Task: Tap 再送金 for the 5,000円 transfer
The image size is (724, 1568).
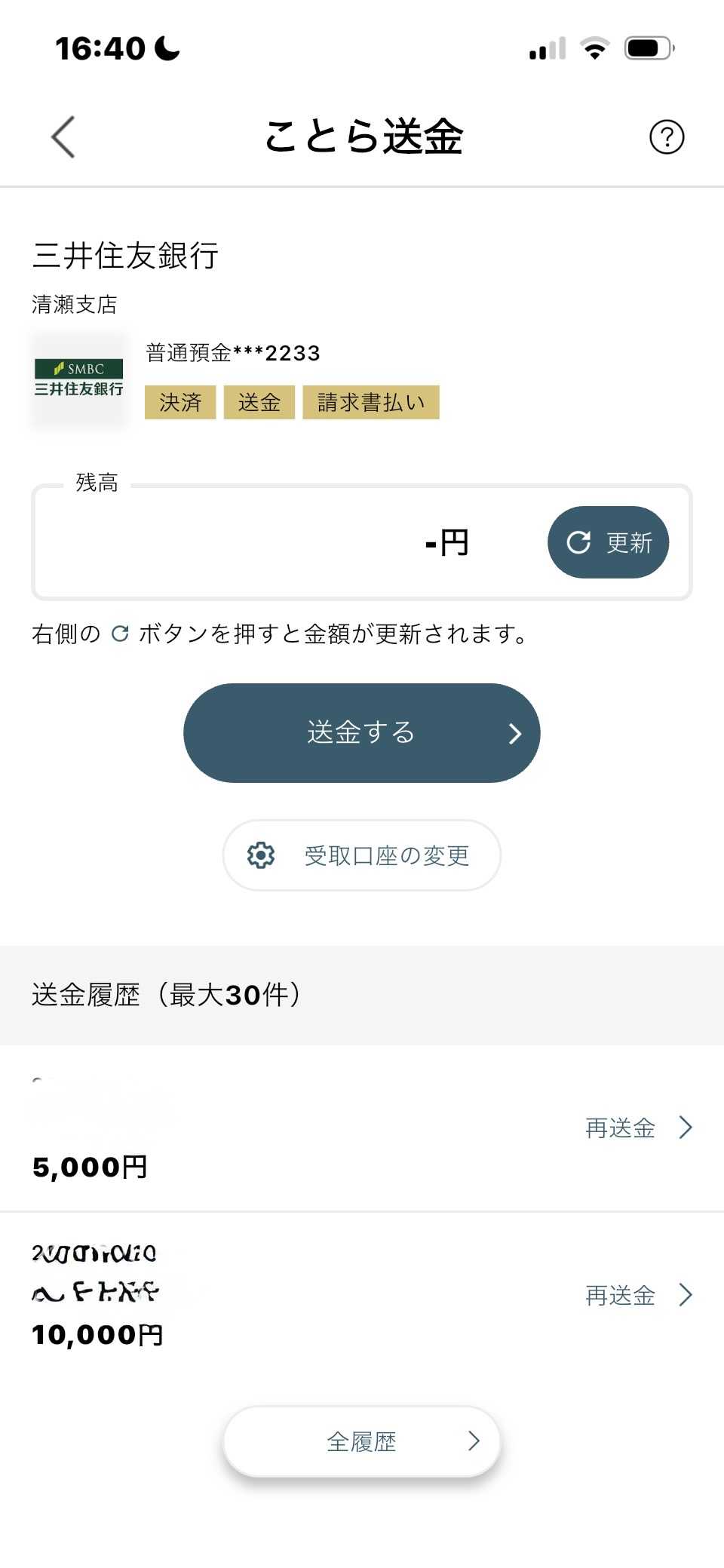Action: click(638, 1128)
